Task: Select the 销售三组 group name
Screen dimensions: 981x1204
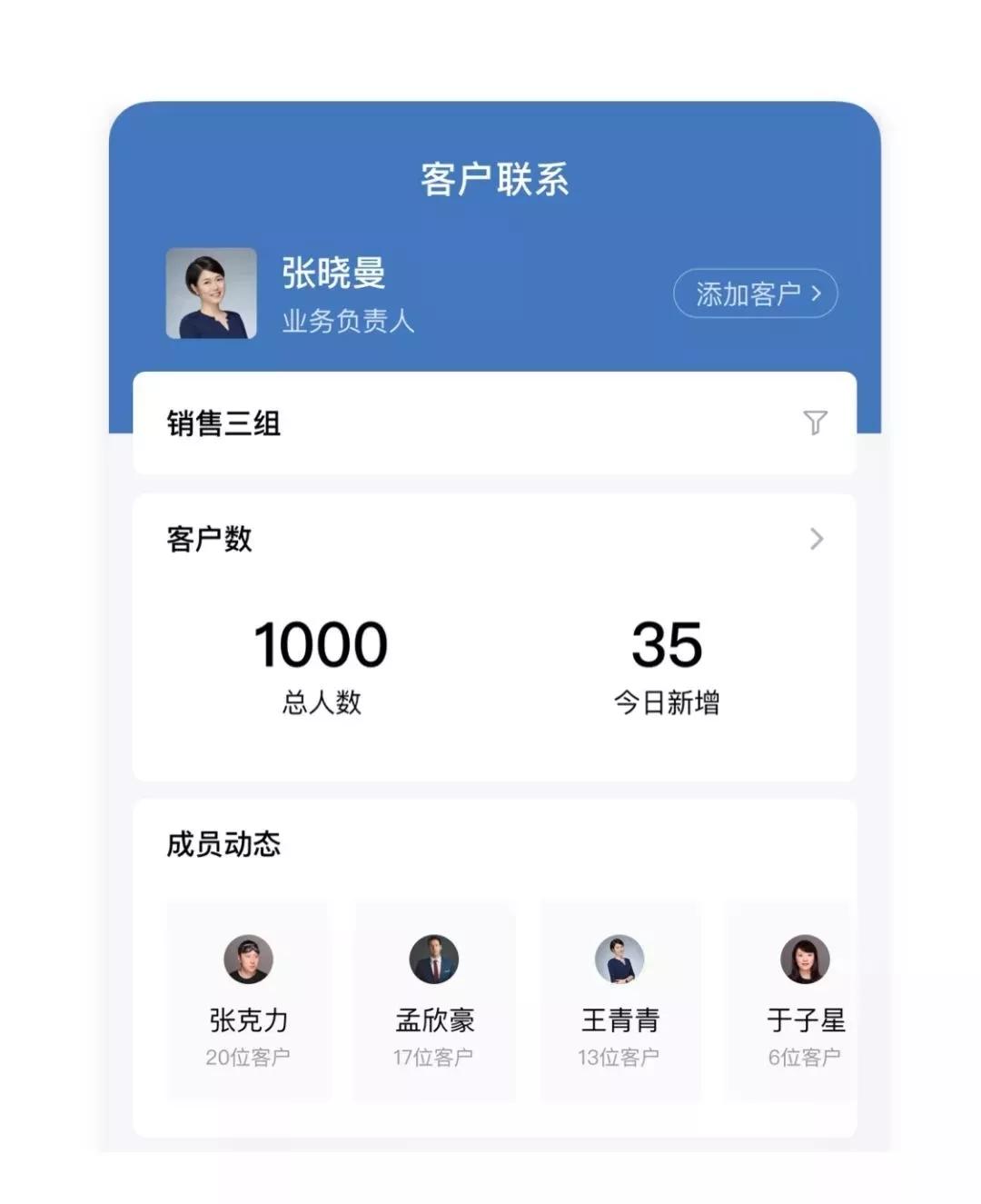Action: pos(221,423)
